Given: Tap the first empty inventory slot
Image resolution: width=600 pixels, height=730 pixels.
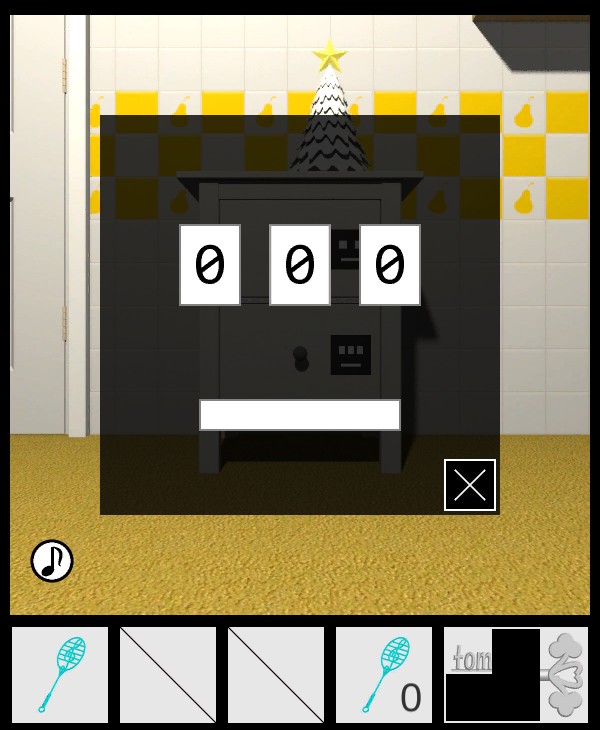Looking at the screenshot, I should click(168, 675).
